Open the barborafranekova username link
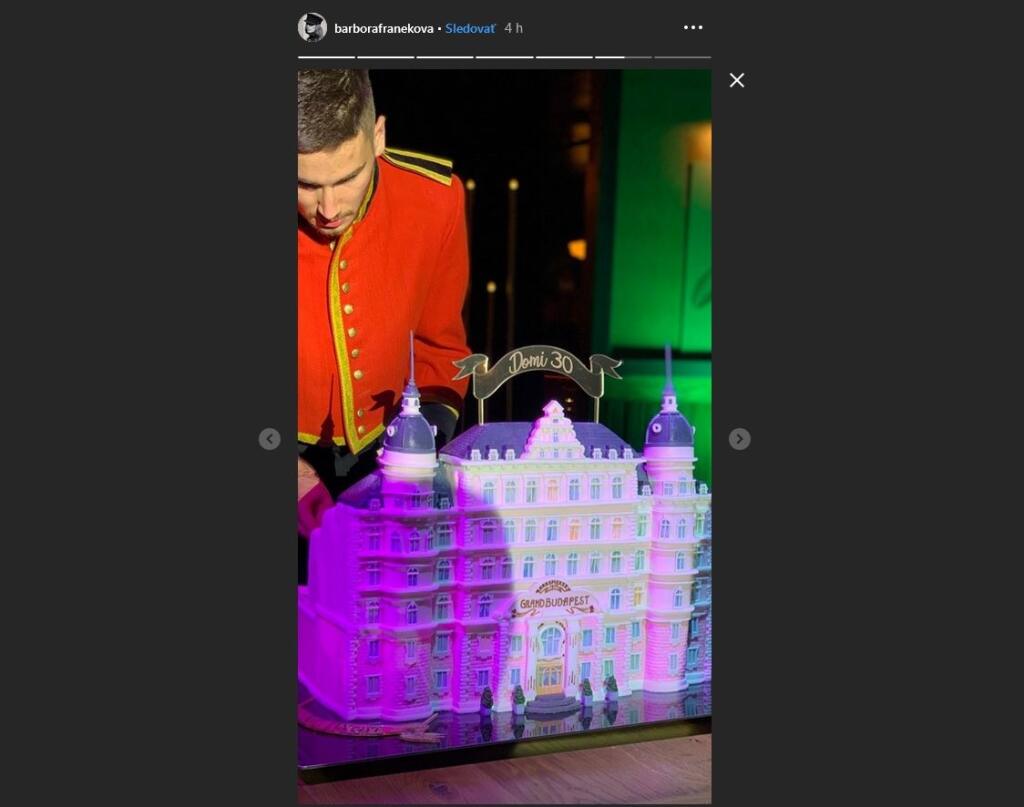This screenshot has height=807, width=1024. [384, 29]
